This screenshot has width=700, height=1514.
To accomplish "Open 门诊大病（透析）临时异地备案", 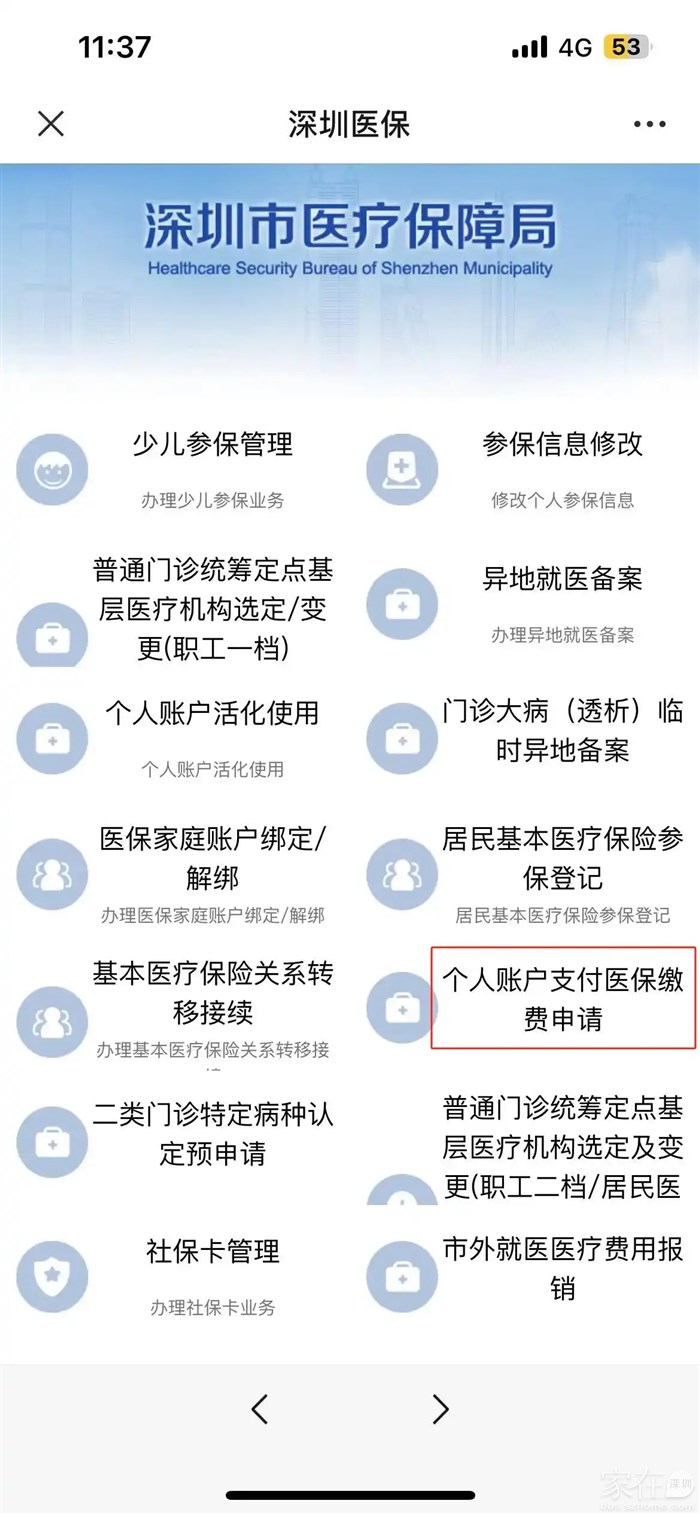I will (562, 731).
